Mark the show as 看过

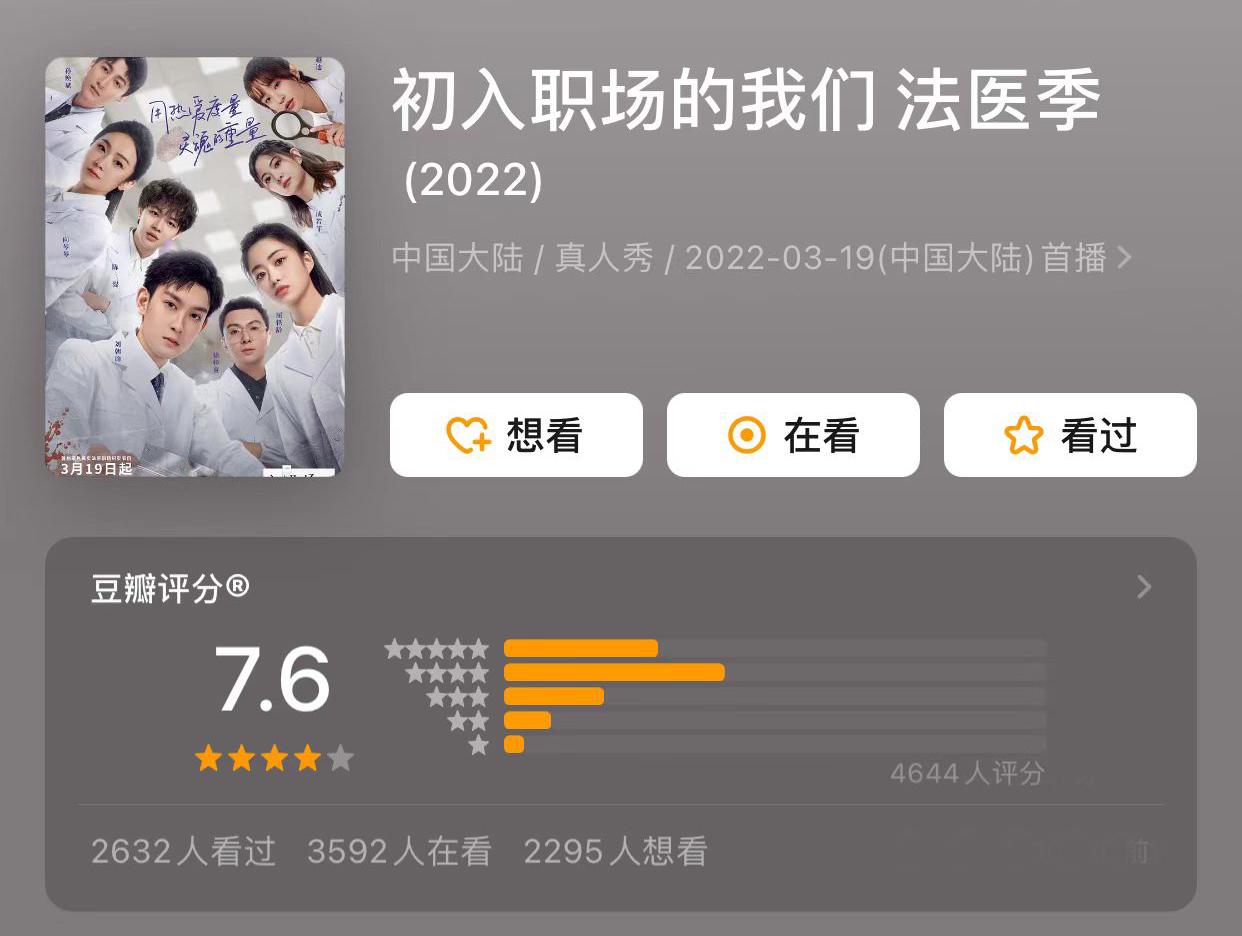[x=1069, y=435]
